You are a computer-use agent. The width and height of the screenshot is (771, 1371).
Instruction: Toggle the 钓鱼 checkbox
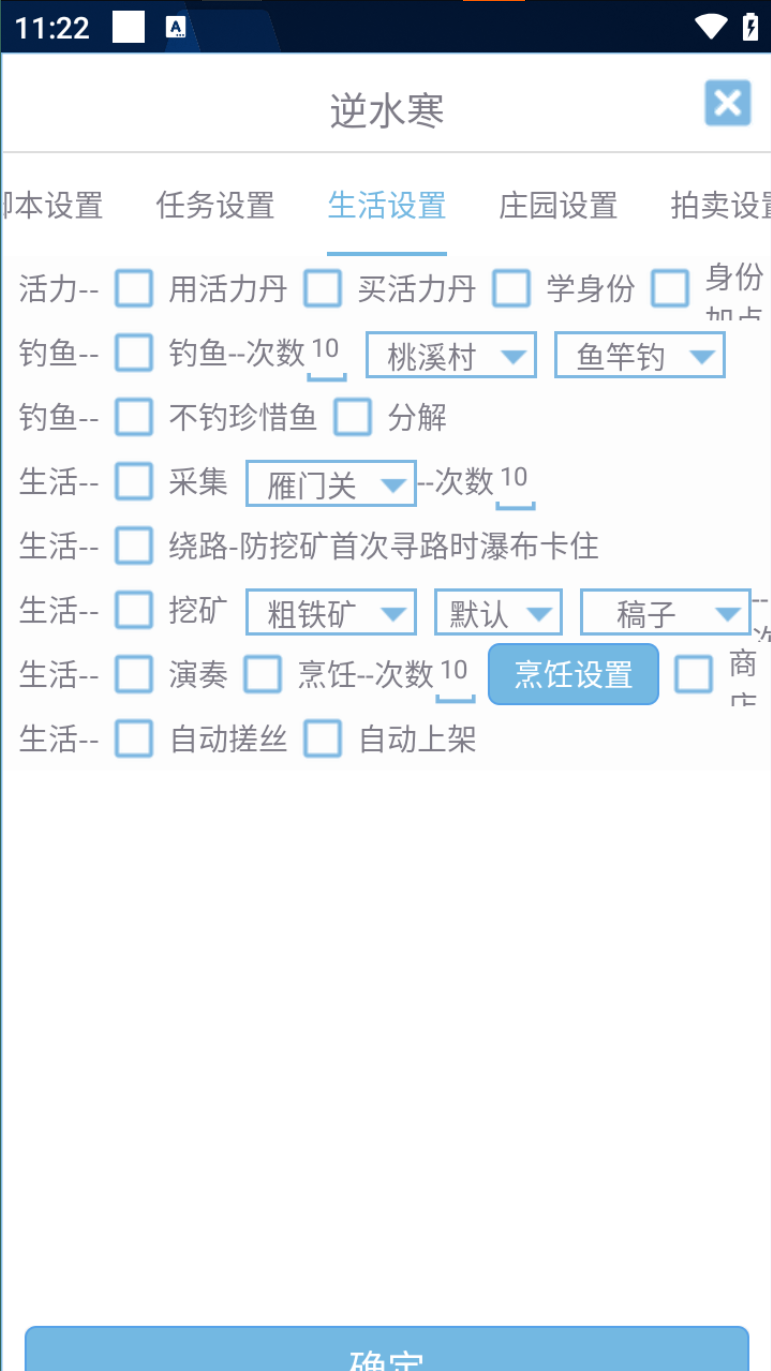[x=133, y=354]
